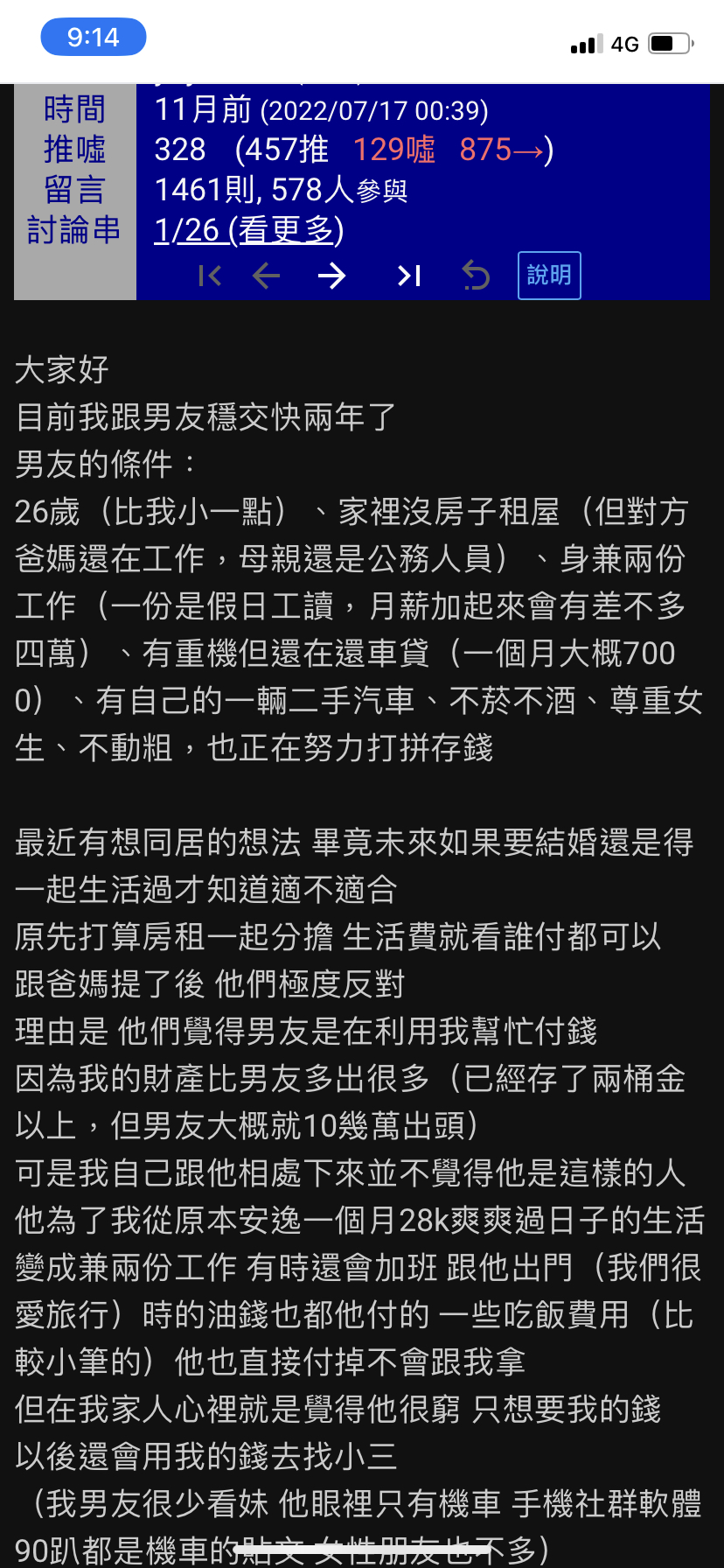Open the 1/26 看更多 discussion thread link
The image size is (724, 1568).
[x=249, y=230]
